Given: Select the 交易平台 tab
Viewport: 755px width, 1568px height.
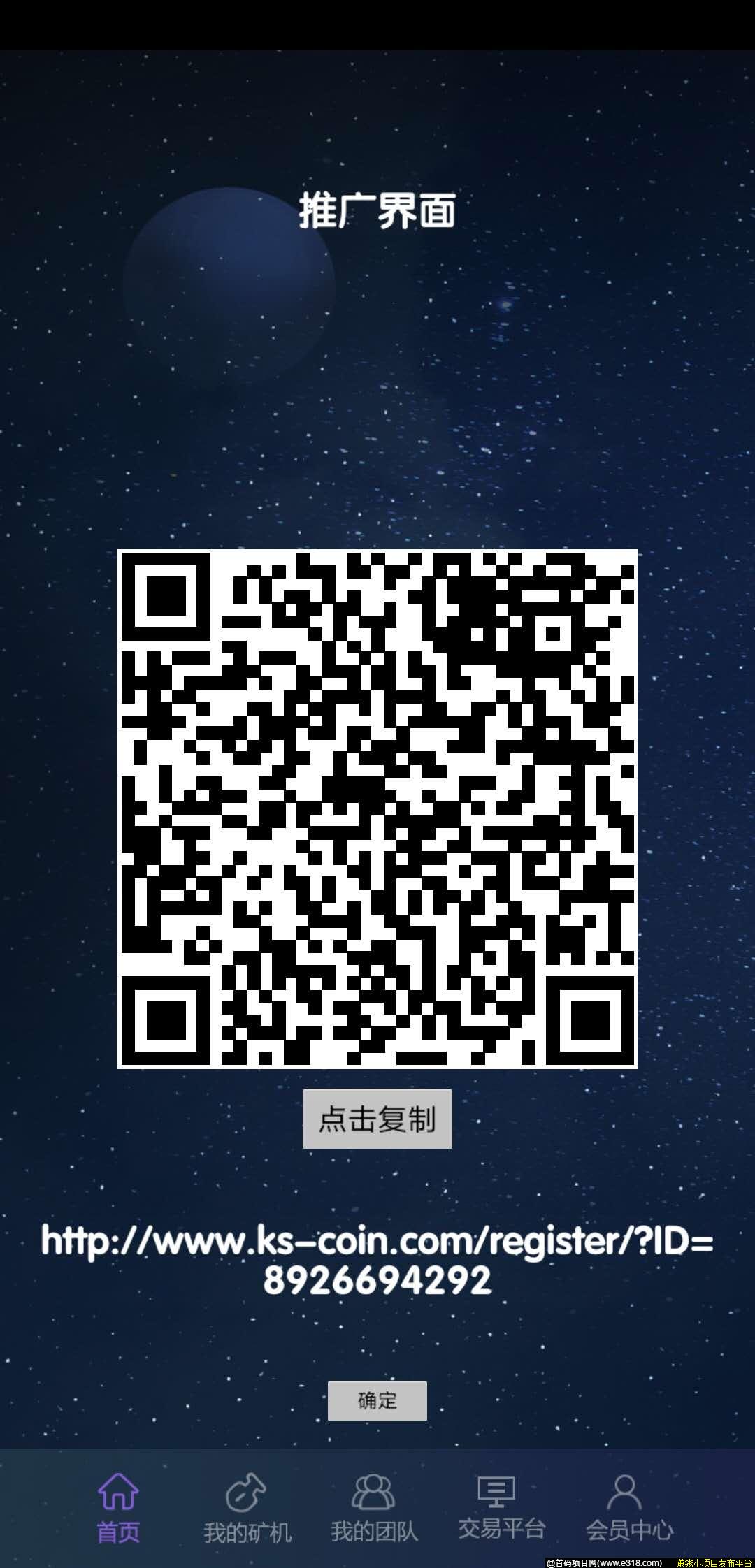Looking at the screenshot, I should pos(501,1509).
